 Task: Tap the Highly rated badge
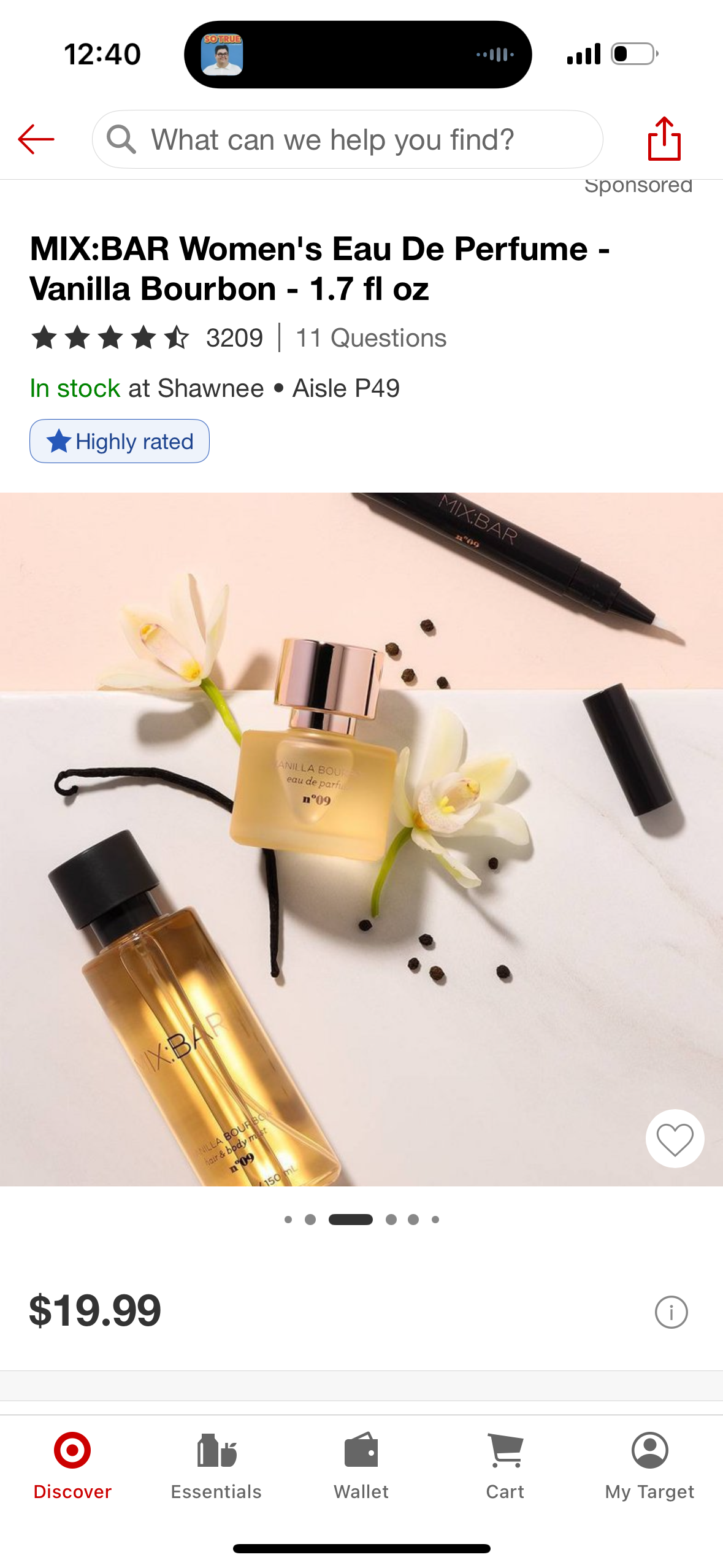(120, 441)
